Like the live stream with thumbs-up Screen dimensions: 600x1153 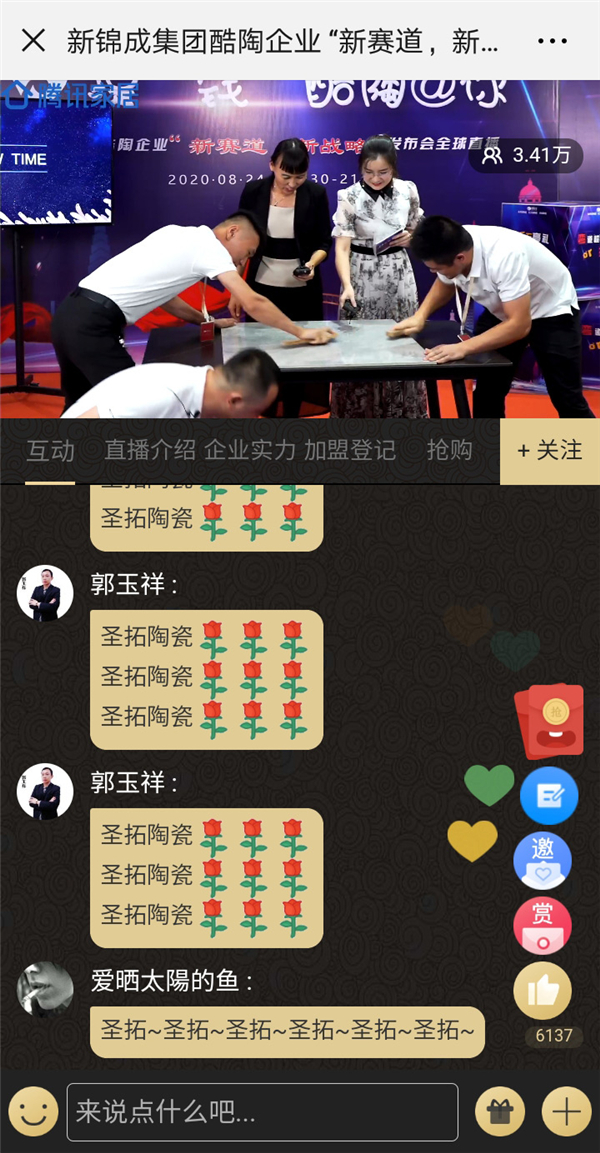542,992
